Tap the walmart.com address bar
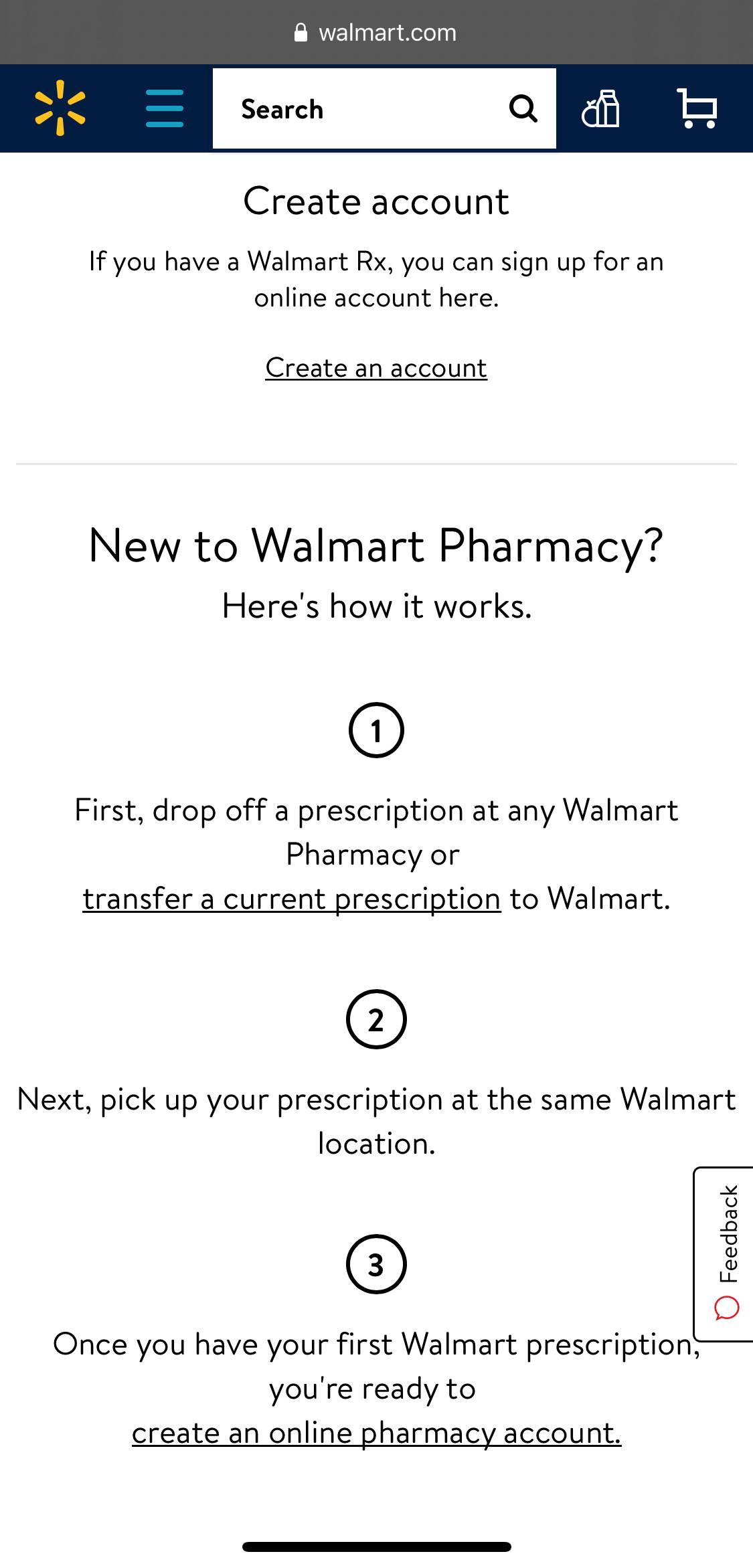Viewport: 753px width, 1568px height. [376, 32]
